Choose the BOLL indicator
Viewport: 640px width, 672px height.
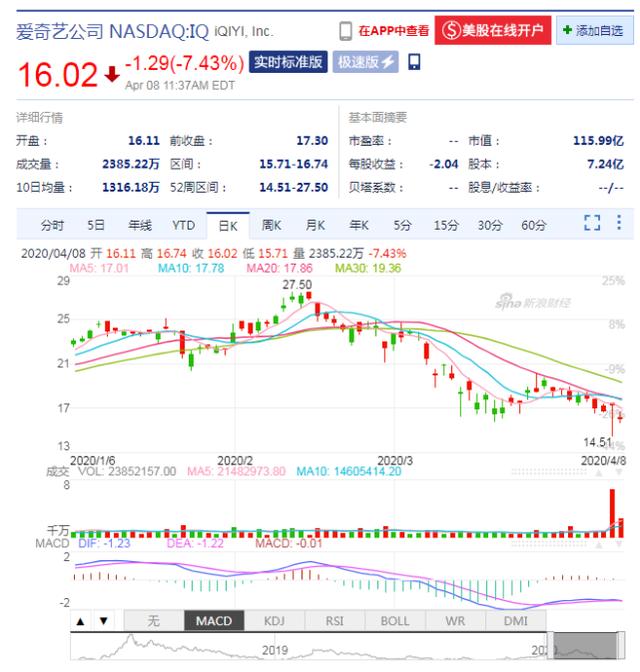click(395, 621)
